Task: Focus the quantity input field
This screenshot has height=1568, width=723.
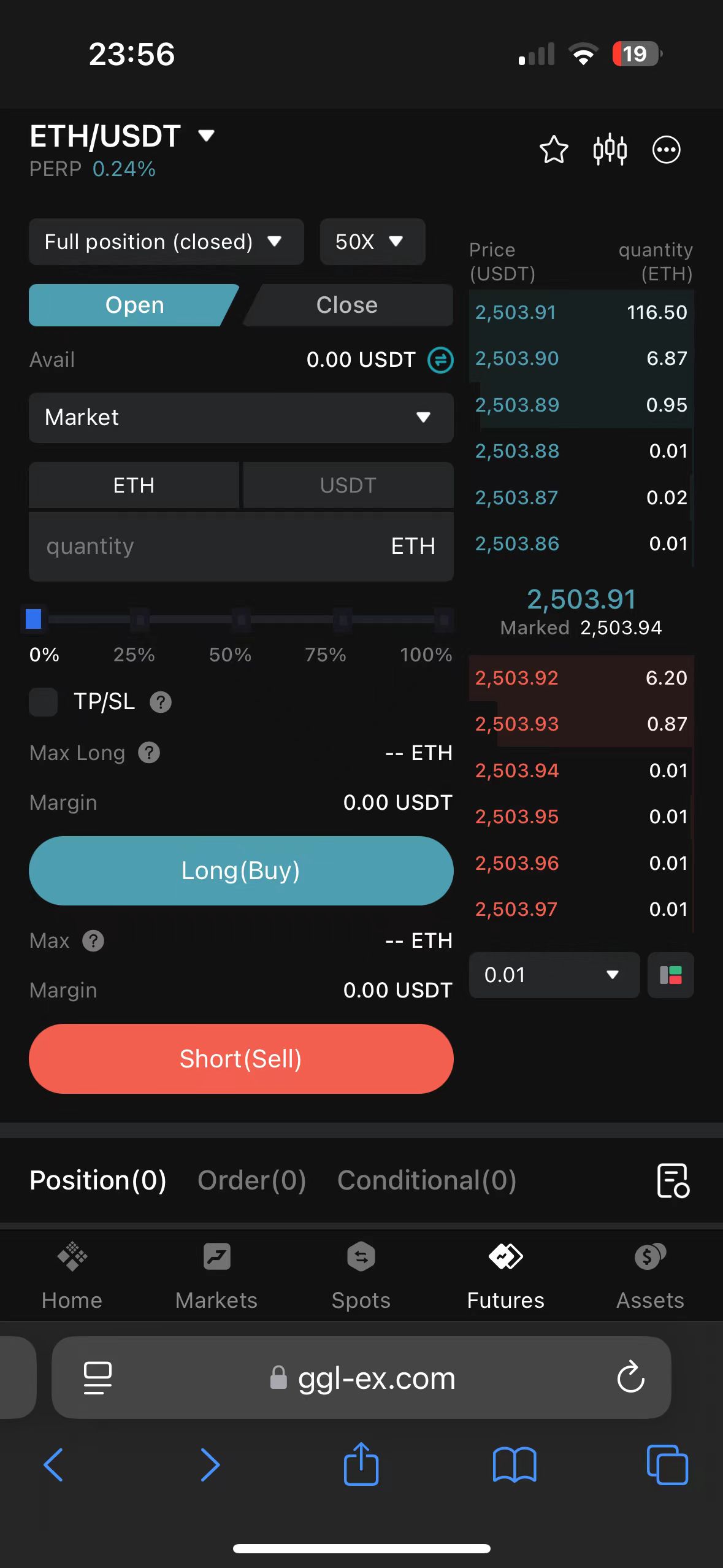Action: tap(241, 547)
